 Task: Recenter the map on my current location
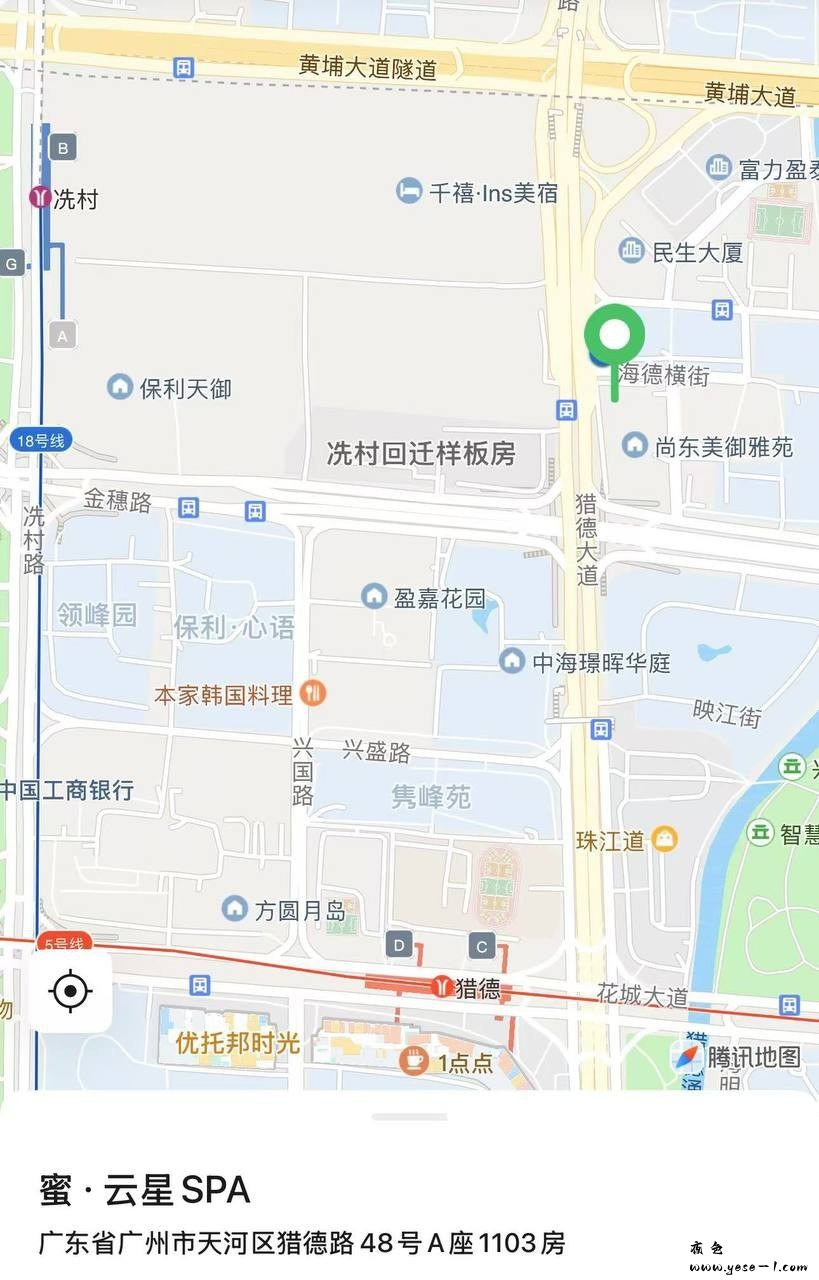pos(70,991)
